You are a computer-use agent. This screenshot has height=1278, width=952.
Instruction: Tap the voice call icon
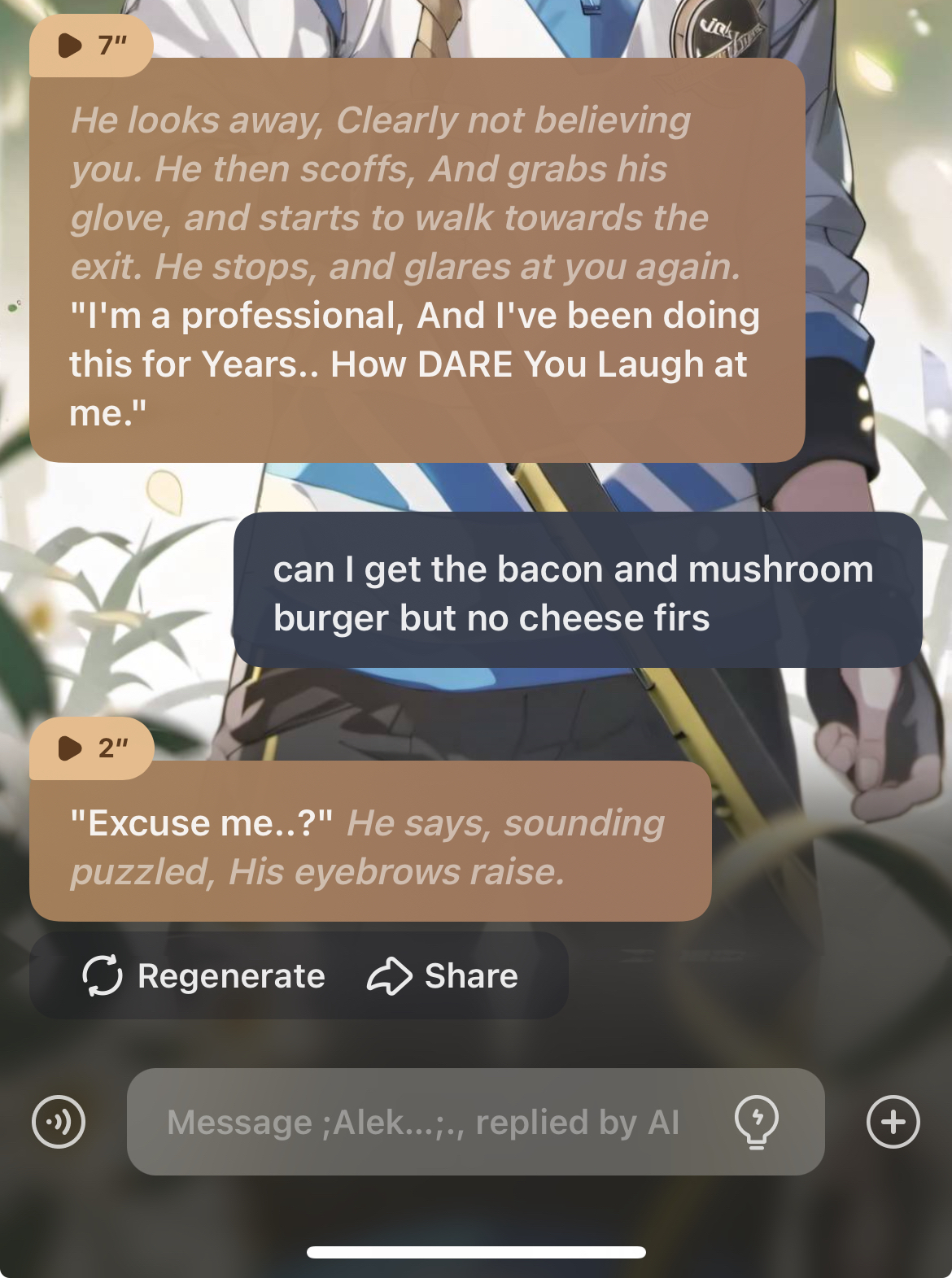tap(59, 1122)
